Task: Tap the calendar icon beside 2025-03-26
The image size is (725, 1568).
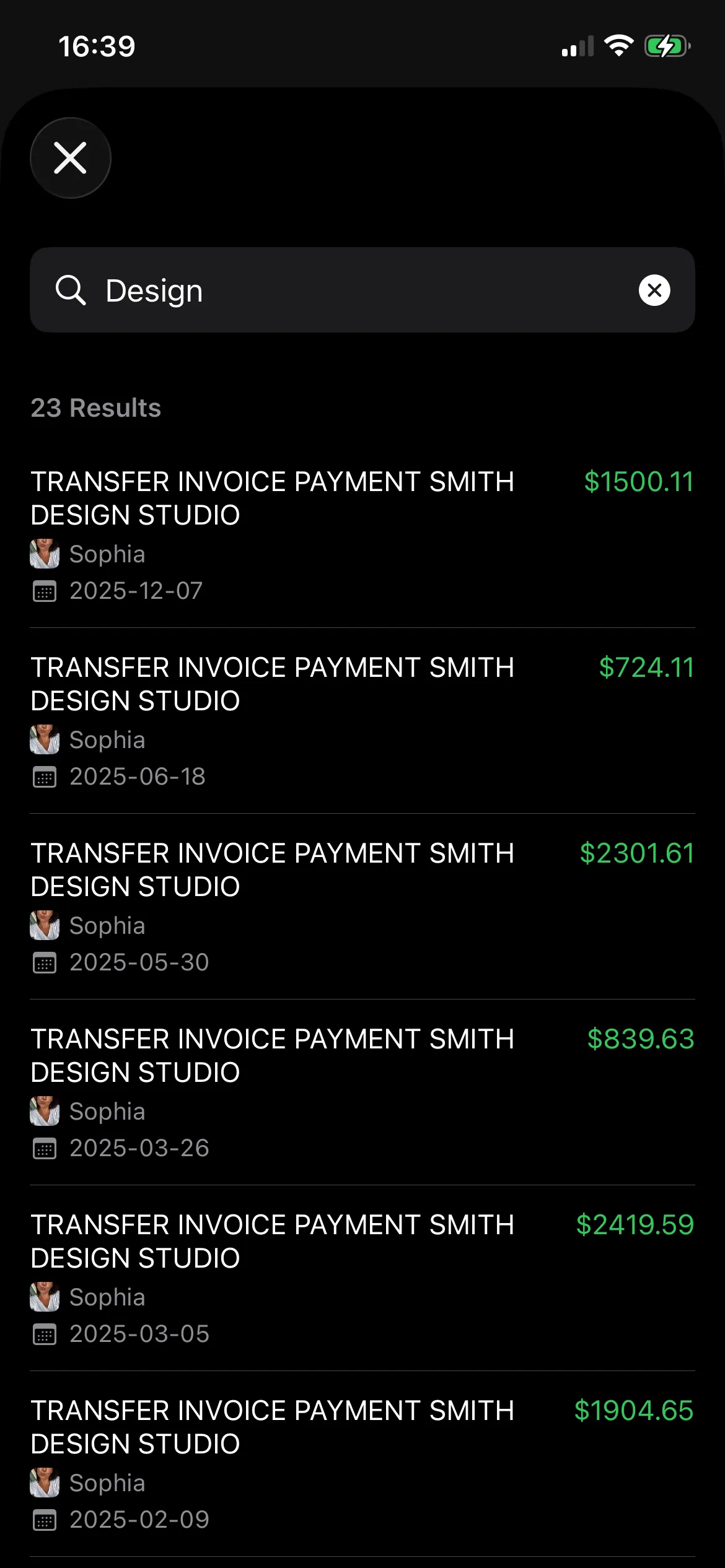Action: [x=43, y=1149]
